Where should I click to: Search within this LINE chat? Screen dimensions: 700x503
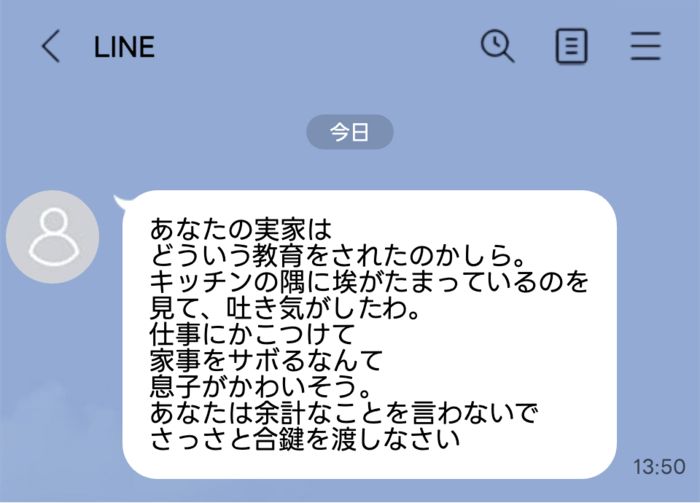click(x=497, y=46)
